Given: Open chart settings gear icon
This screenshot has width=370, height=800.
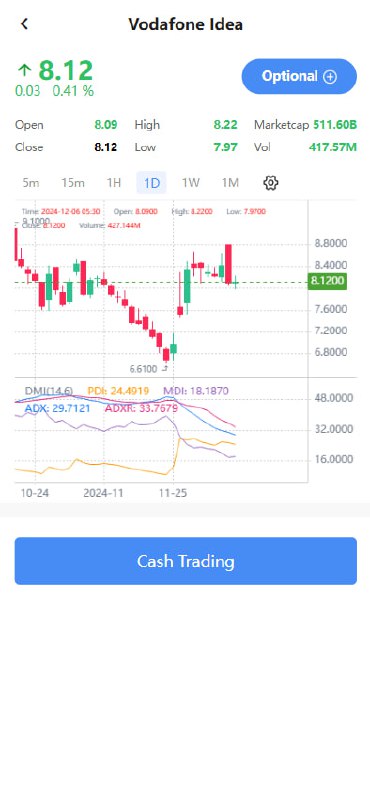Looking at the screenshot, I should pyautogui.click(x=271, y=183).
